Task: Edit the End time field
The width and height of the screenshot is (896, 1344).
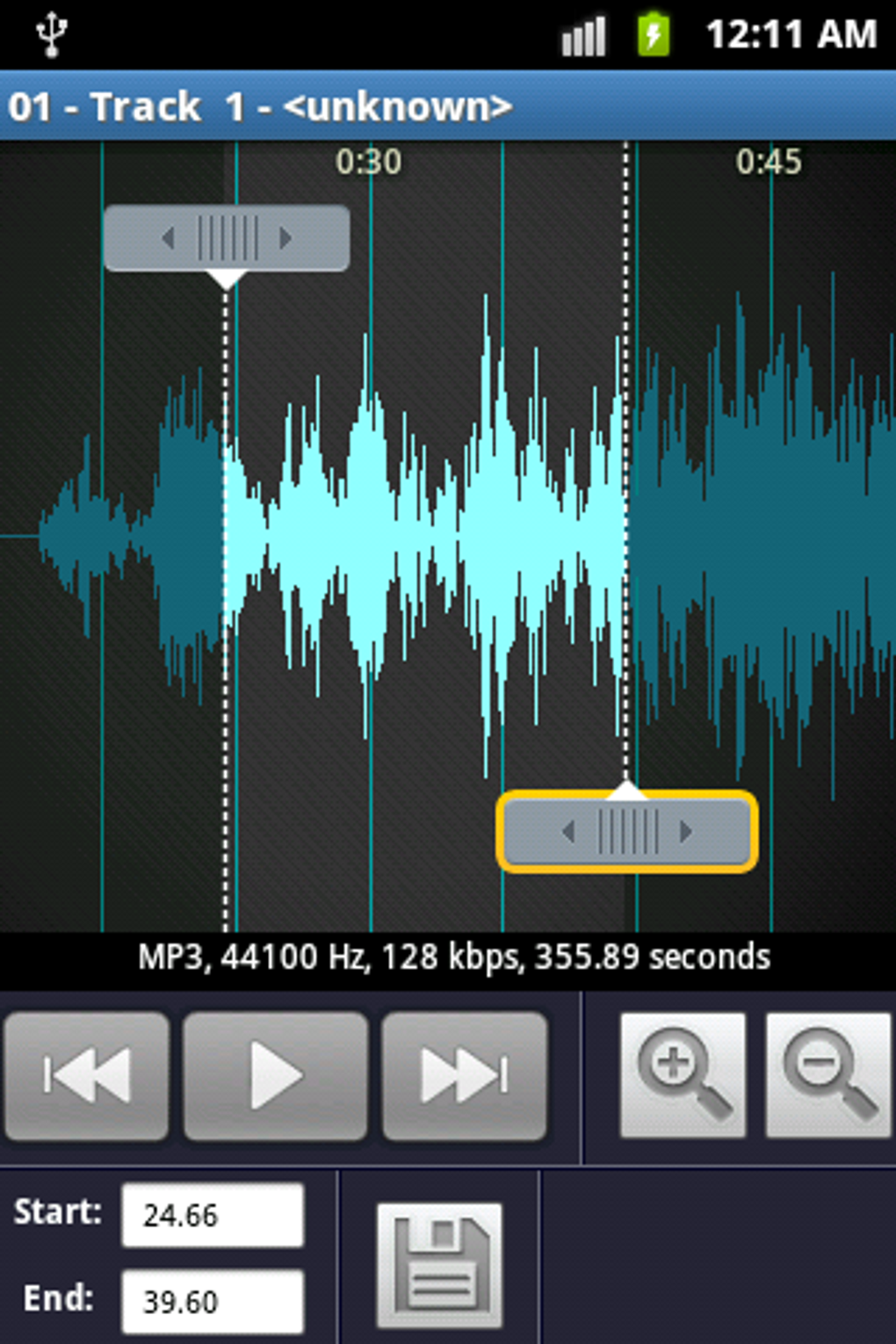Action: (x=213, y=1301)
